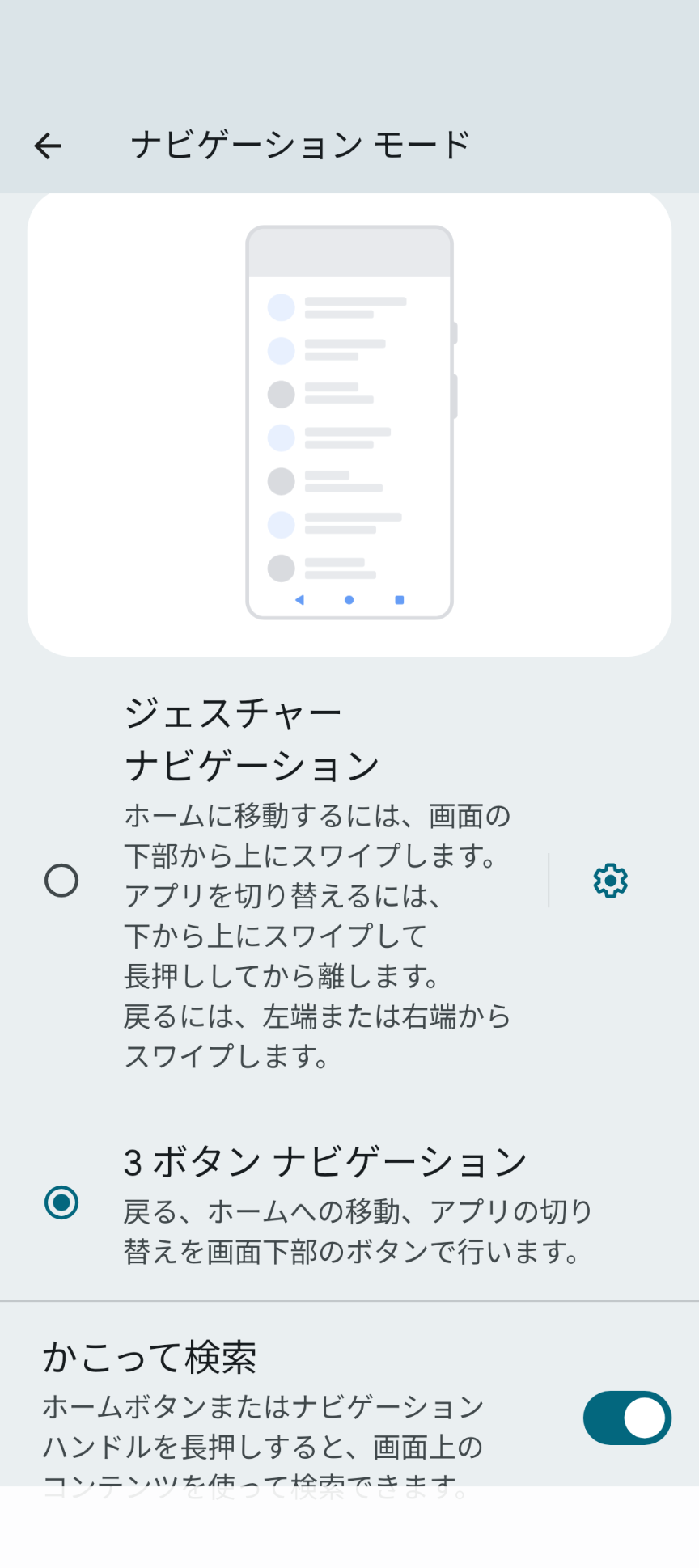Image resolution: width=699 pixels, height=1568 pixels.
Task: Select 3 ボタン ナビゲーション option
Action: coord(349,1203)
